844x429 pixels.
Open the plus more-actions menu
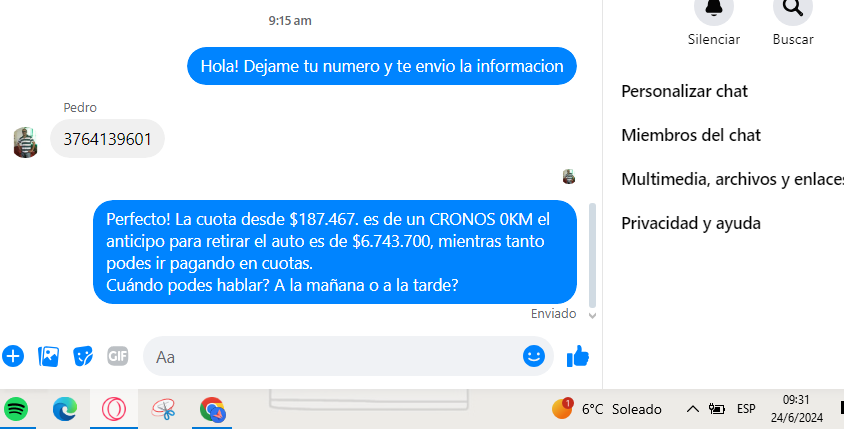click(13, 355)
